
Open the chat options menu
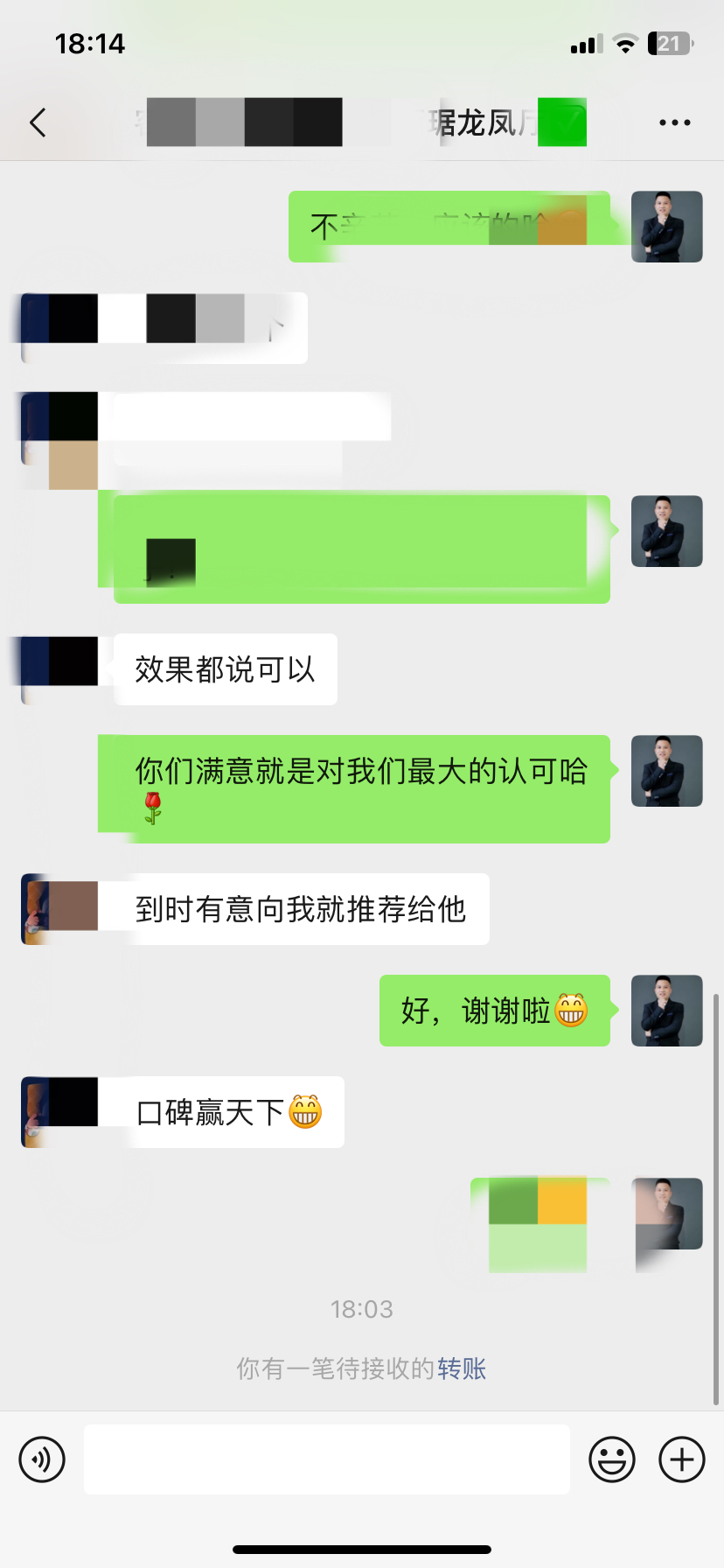coord(674,122)
